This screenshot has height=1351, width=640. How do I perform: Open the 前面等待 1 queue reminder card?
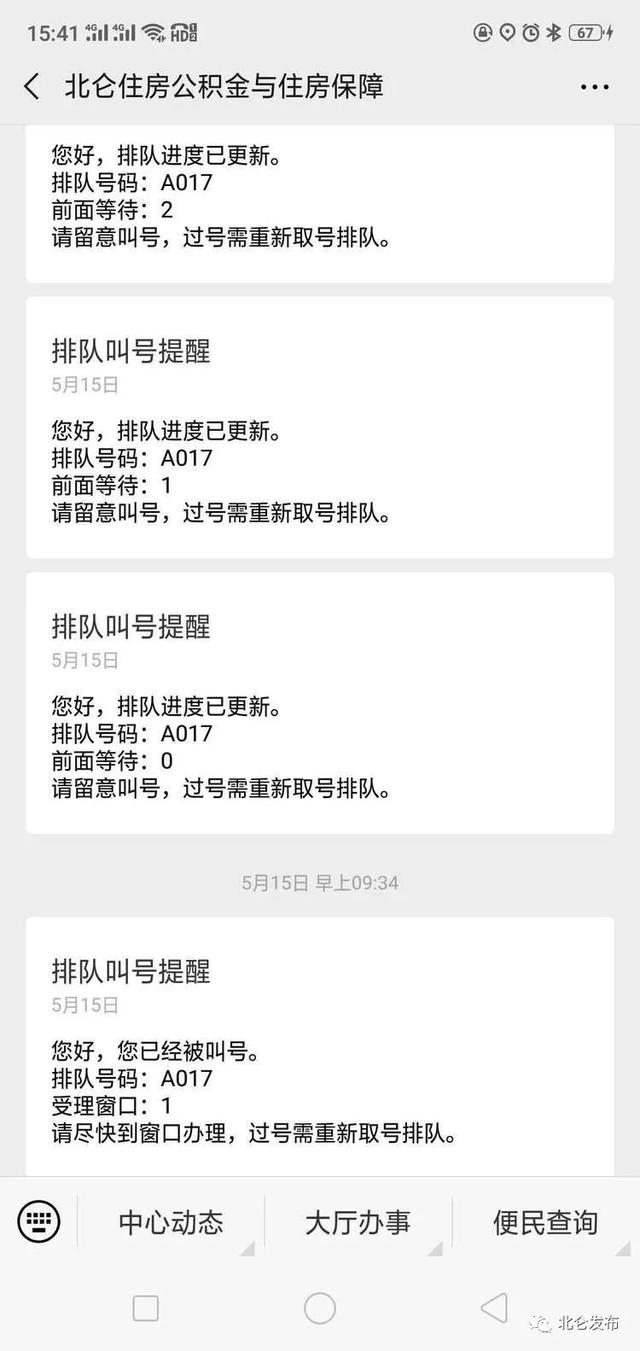click(320, 427)
